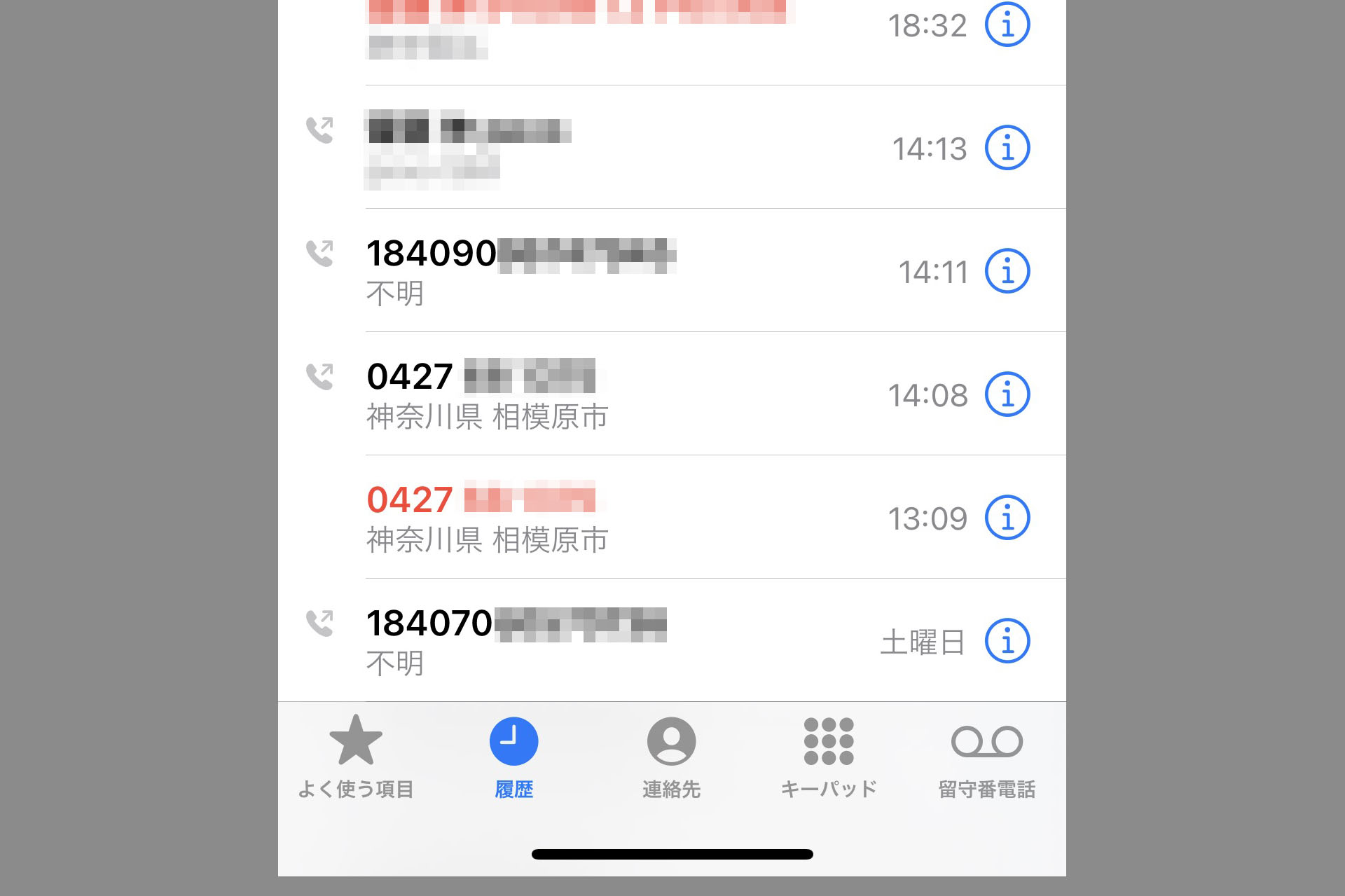Open info for the 14:08 call
The image size is (1345, 896).
pos(1007,394)
